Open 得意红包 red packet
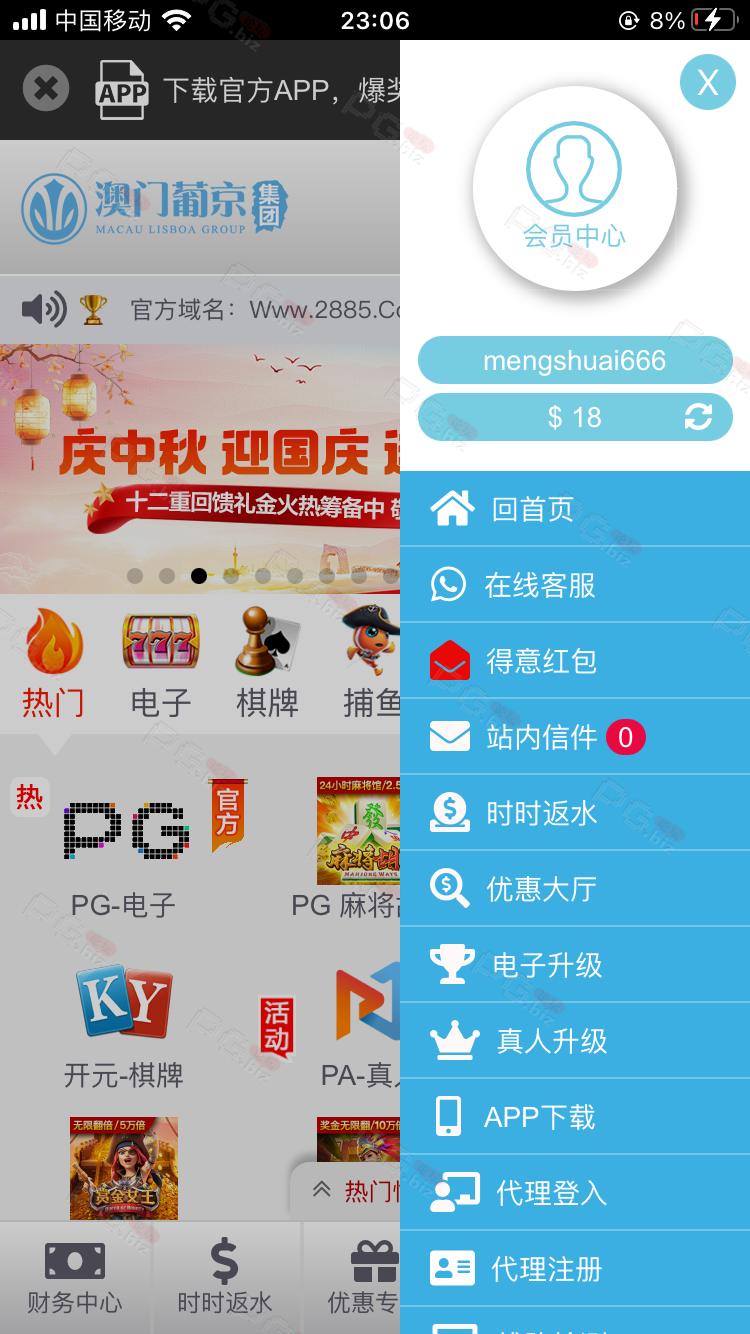The image size is (750, 1334). pos(541,661)
